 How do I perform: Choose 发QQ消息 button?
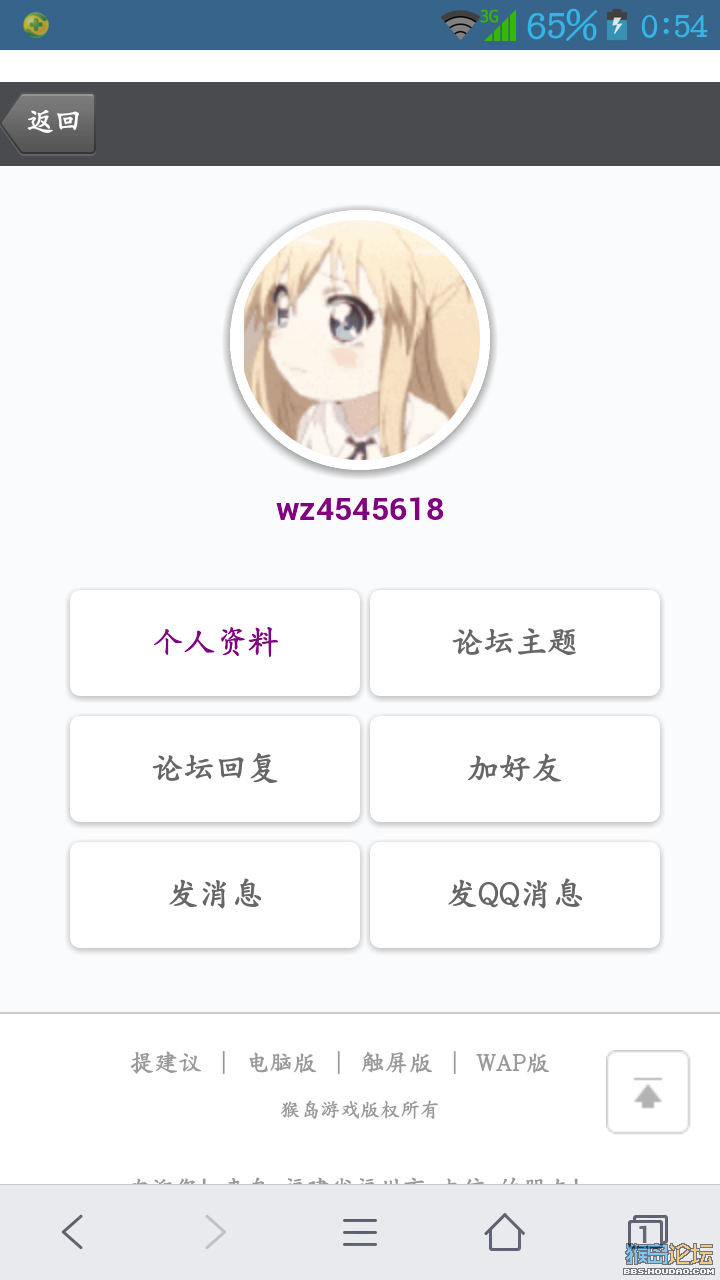515,894
